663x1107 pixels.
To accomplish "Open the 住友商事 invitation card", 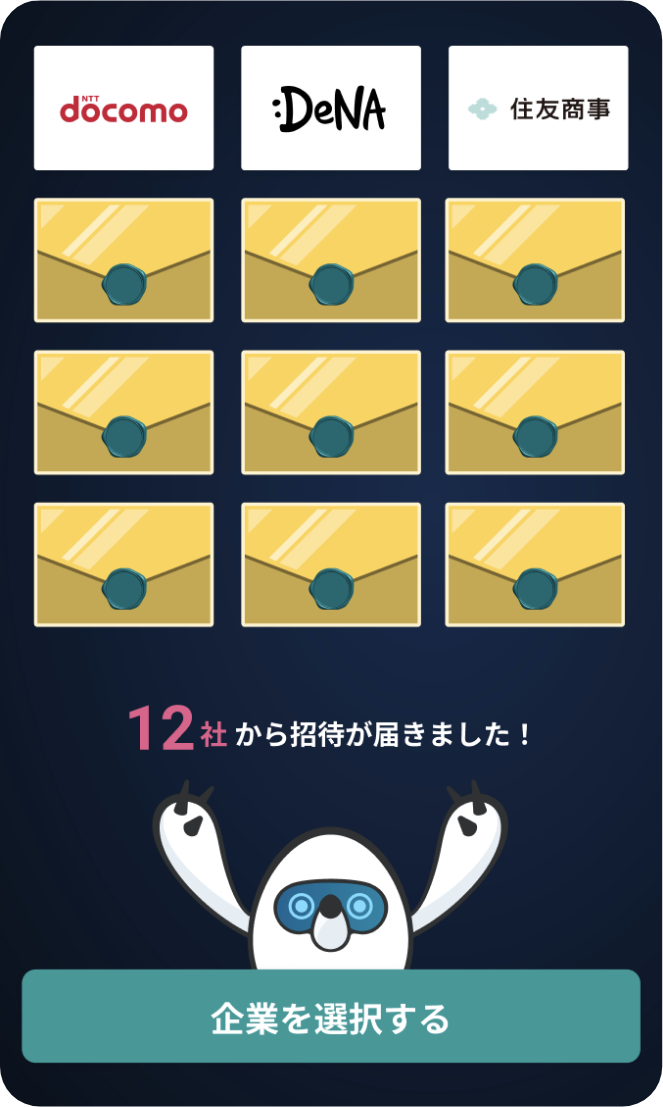I will coord(538,108).
